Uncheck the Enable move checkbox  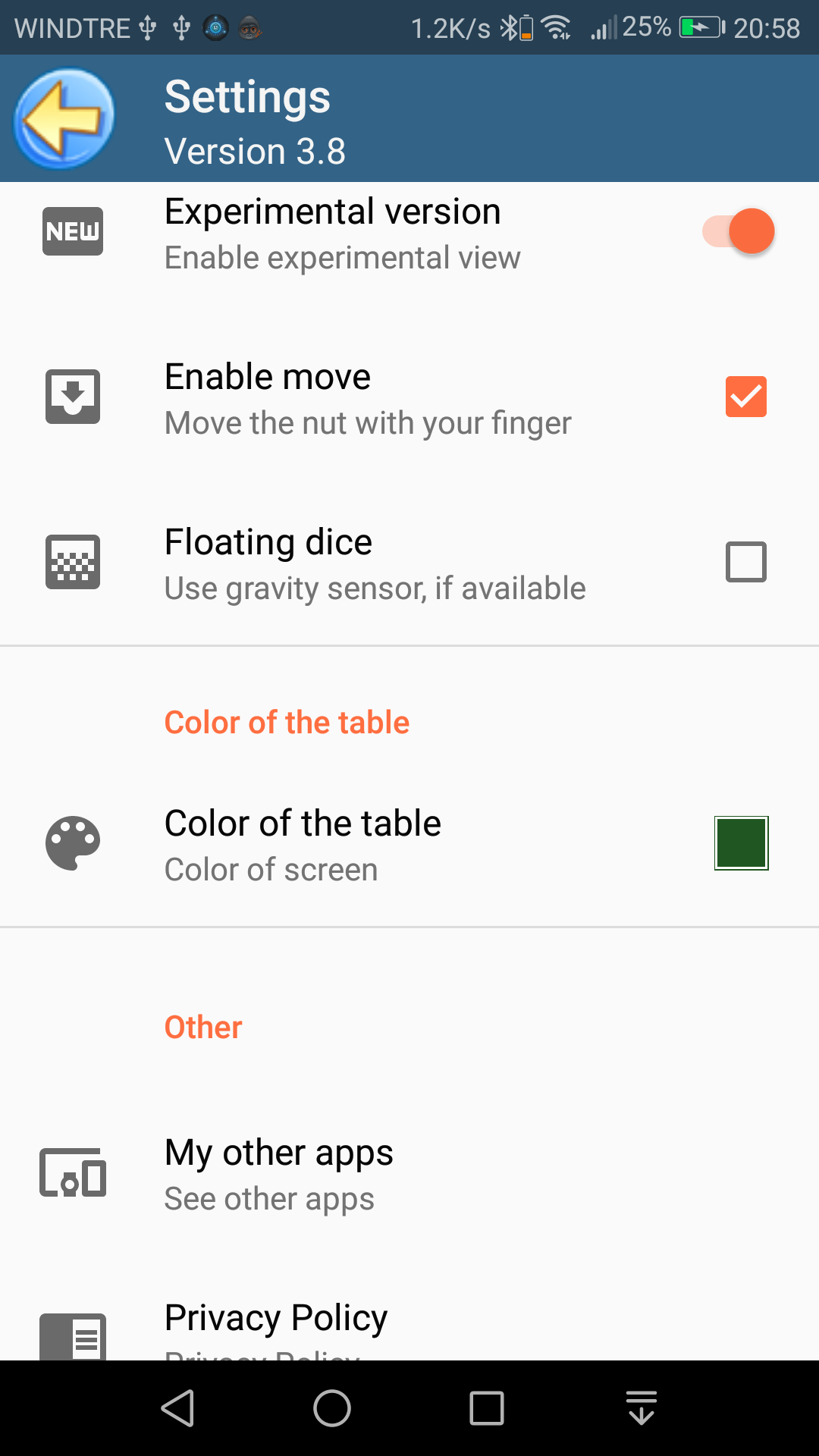[x=745, y=397]
